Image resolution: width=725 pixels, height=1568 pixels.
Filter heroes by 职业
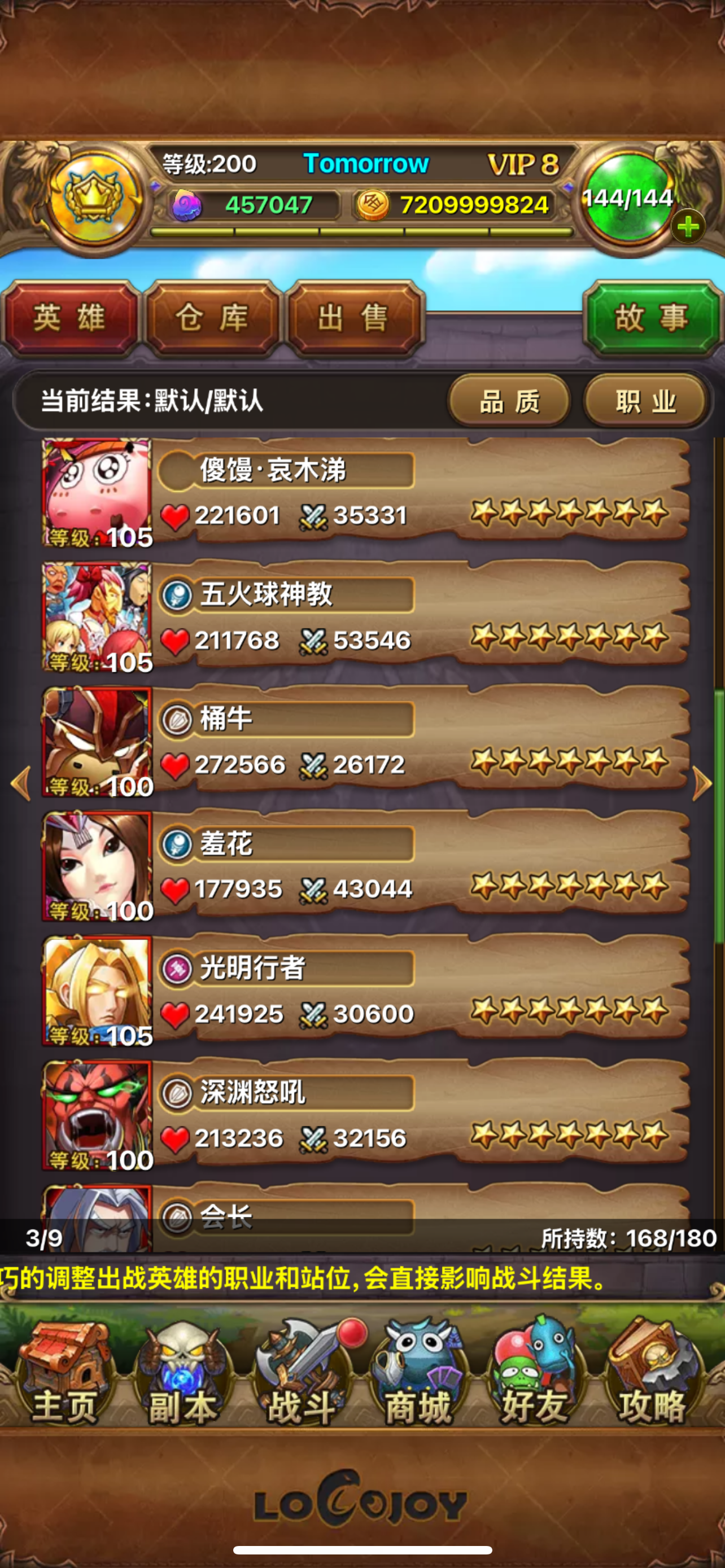[646, 401]
